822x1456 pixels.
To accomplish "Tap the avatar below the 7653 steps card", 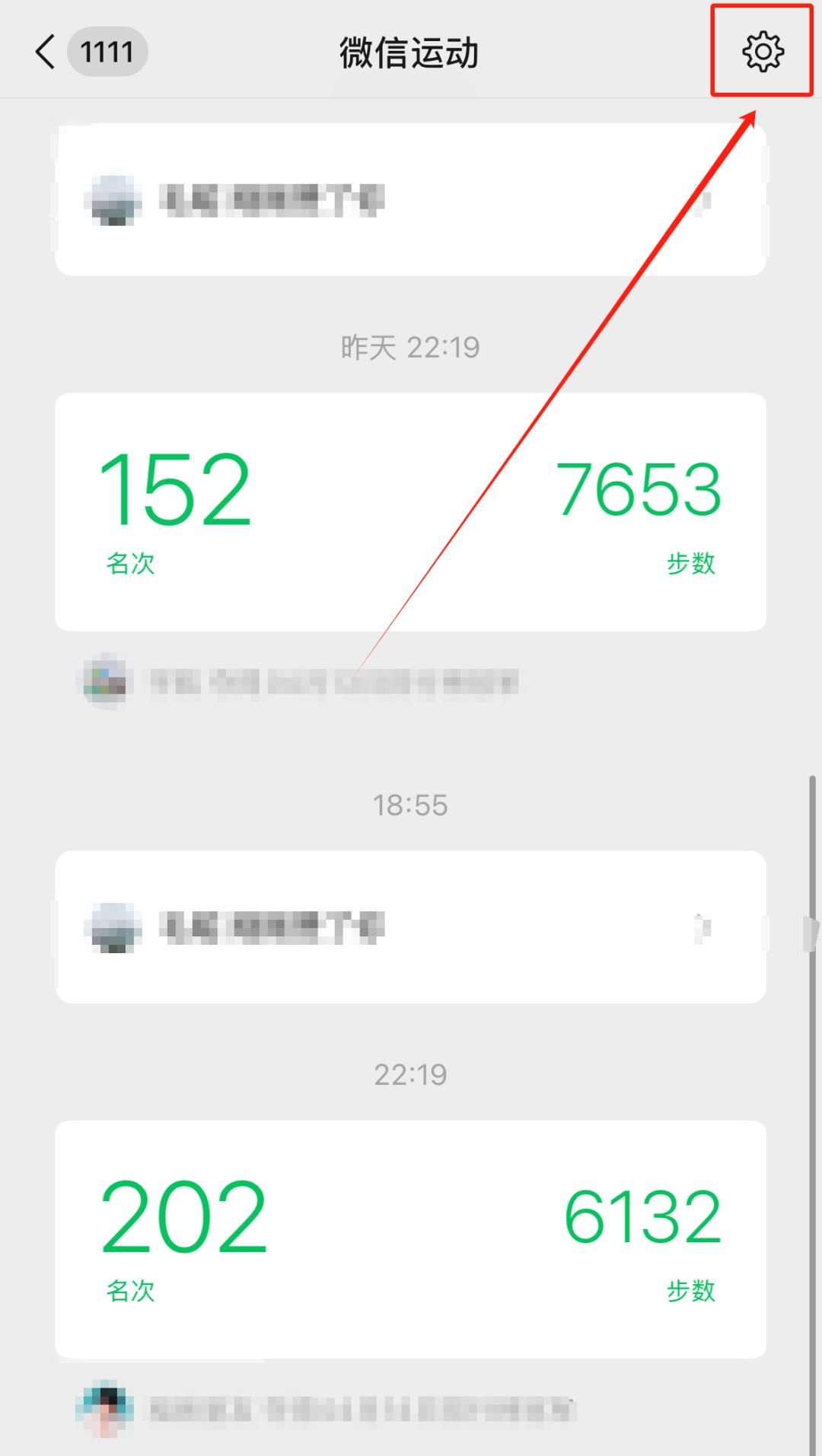I will (107, 682).
